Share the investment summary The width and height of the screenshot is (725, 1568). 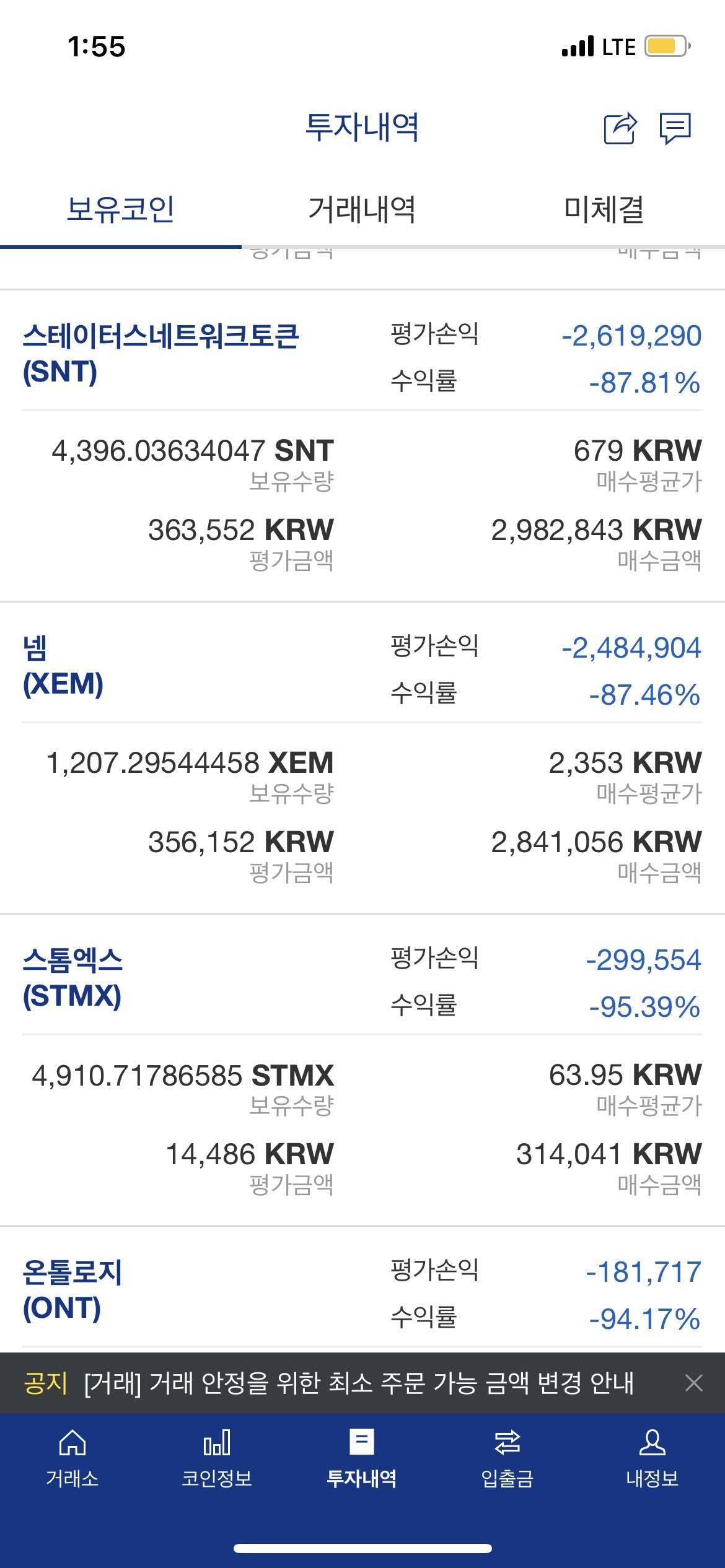tap(620, 129)
